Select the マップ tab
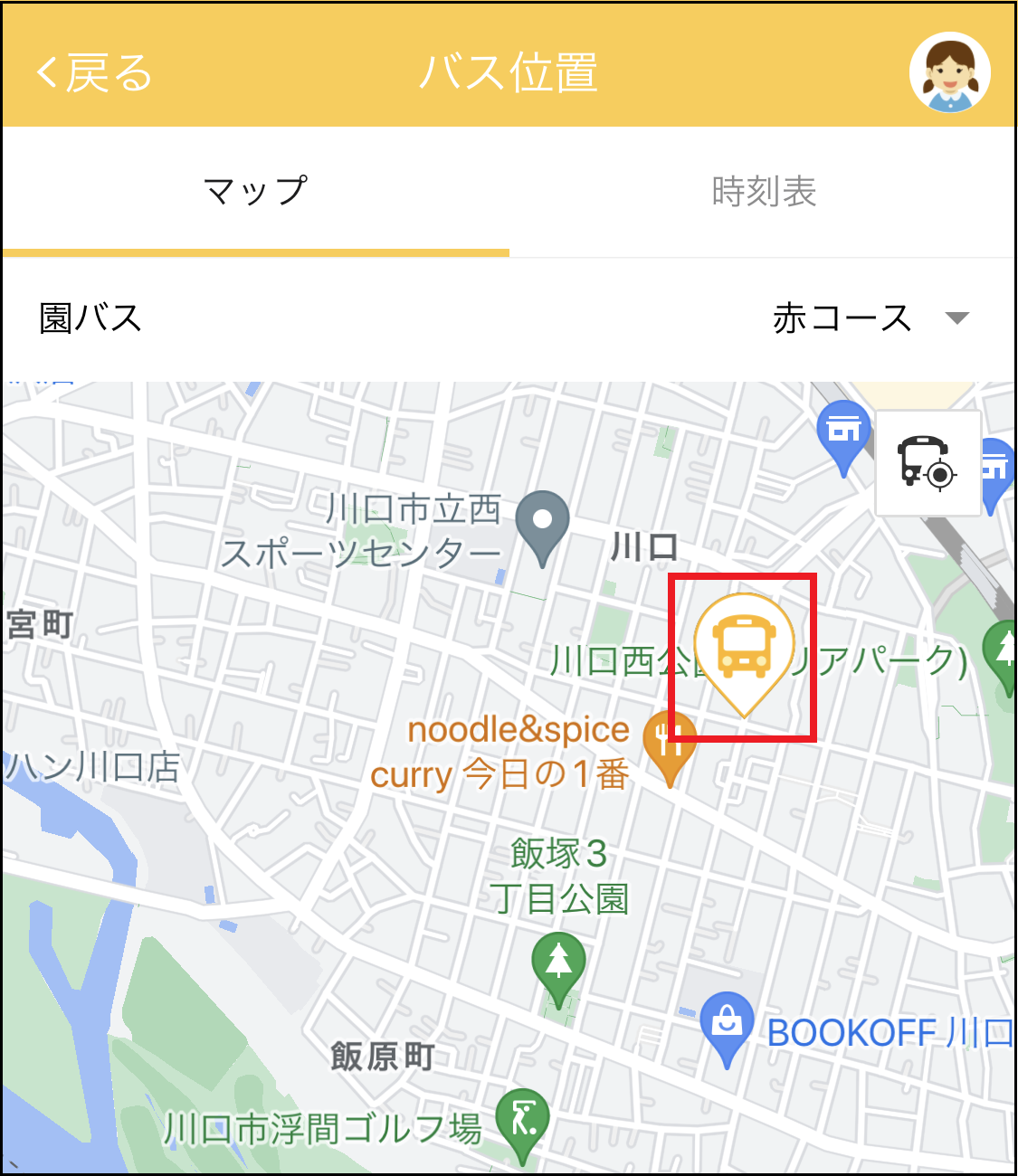The height and width of the screenshot is (1176, 1018). click(256, 192)
